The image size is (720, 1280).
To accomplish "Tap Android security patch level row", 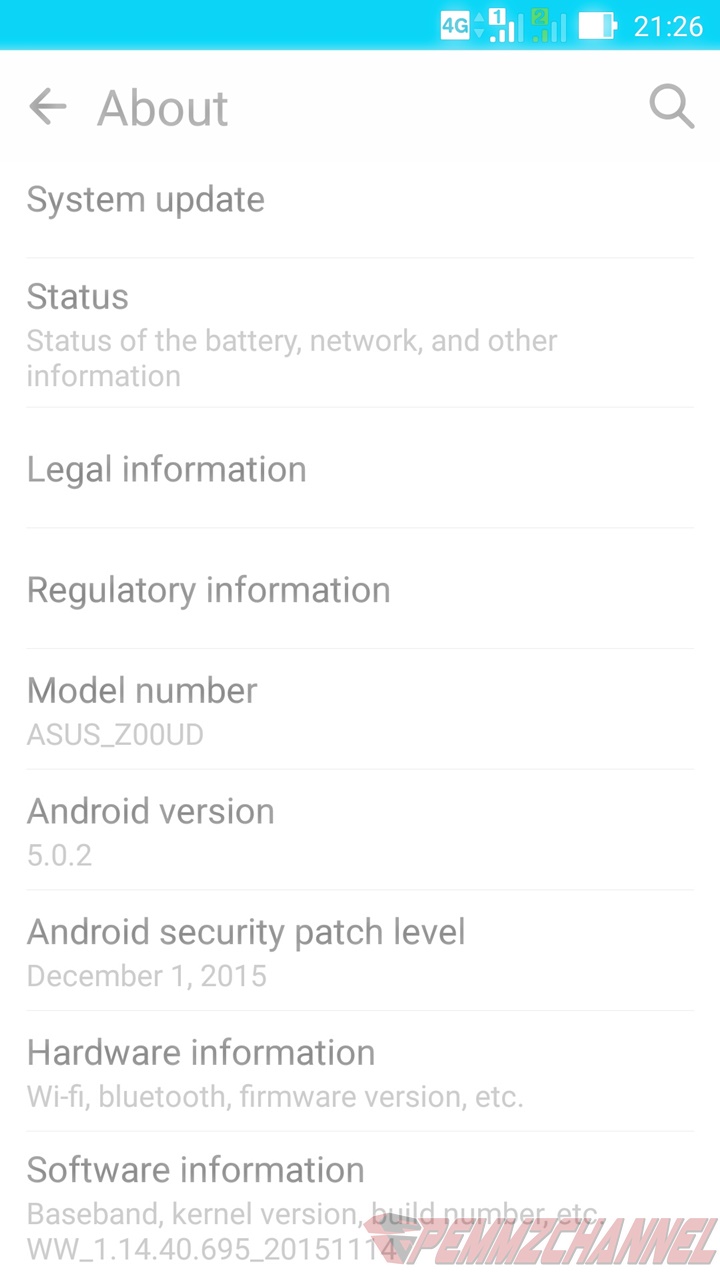I will (360, 952).
